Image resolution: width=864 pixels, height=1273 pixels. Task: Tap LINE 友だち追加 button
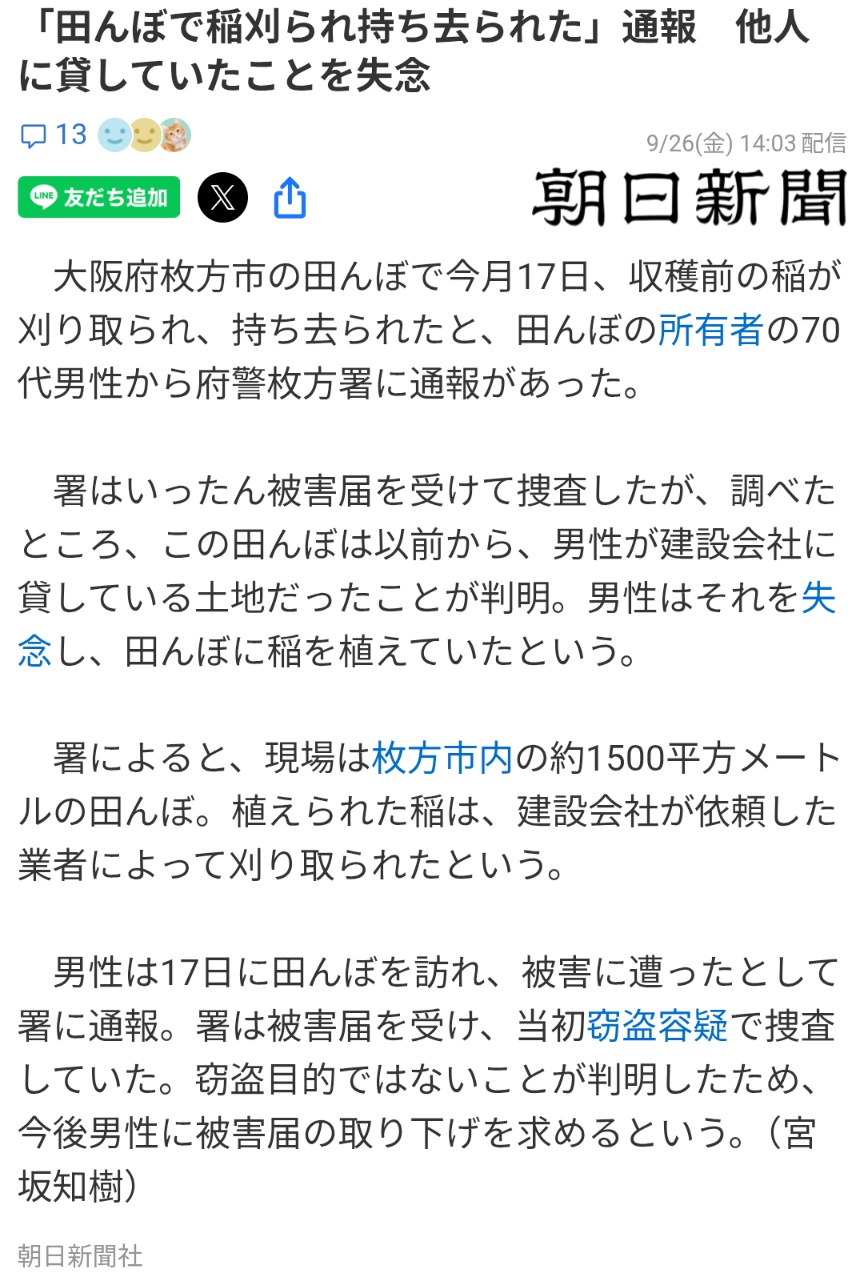[99, 197]
